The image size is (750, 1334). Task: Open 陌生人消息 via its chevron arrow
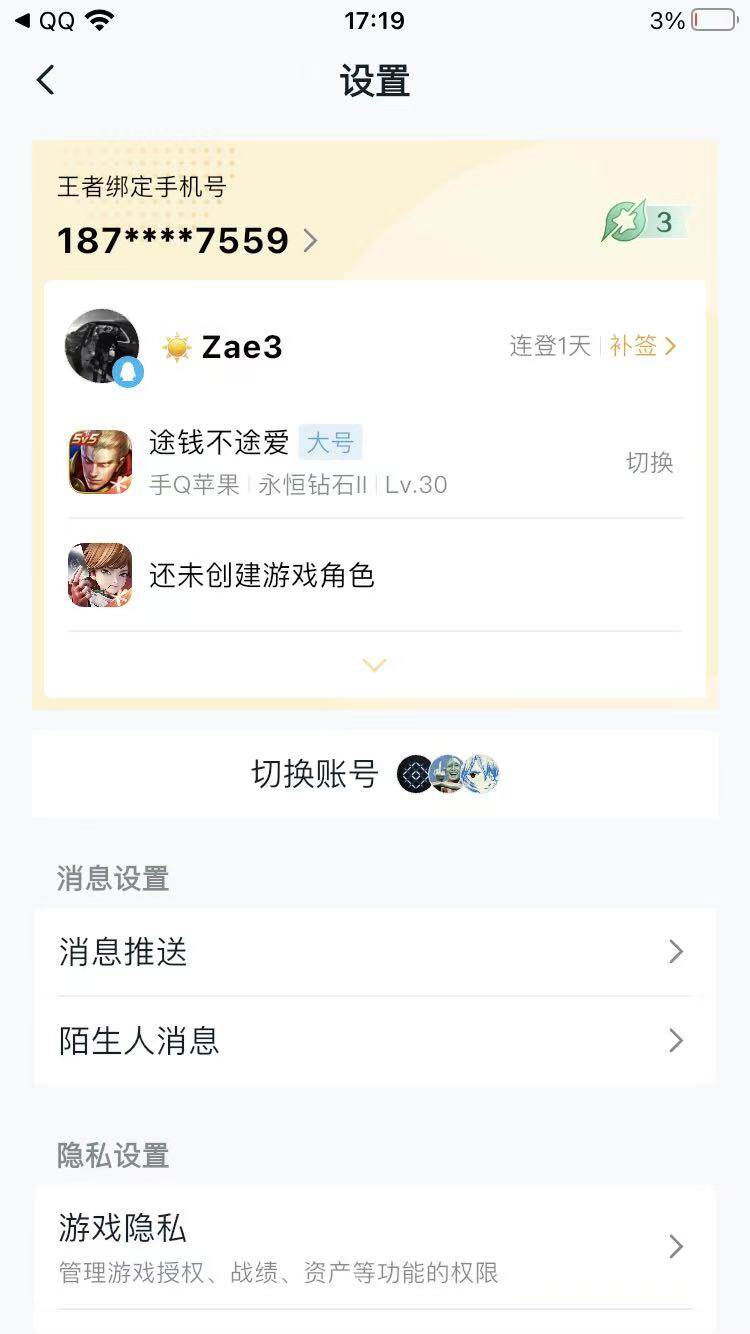point(676,1041)
